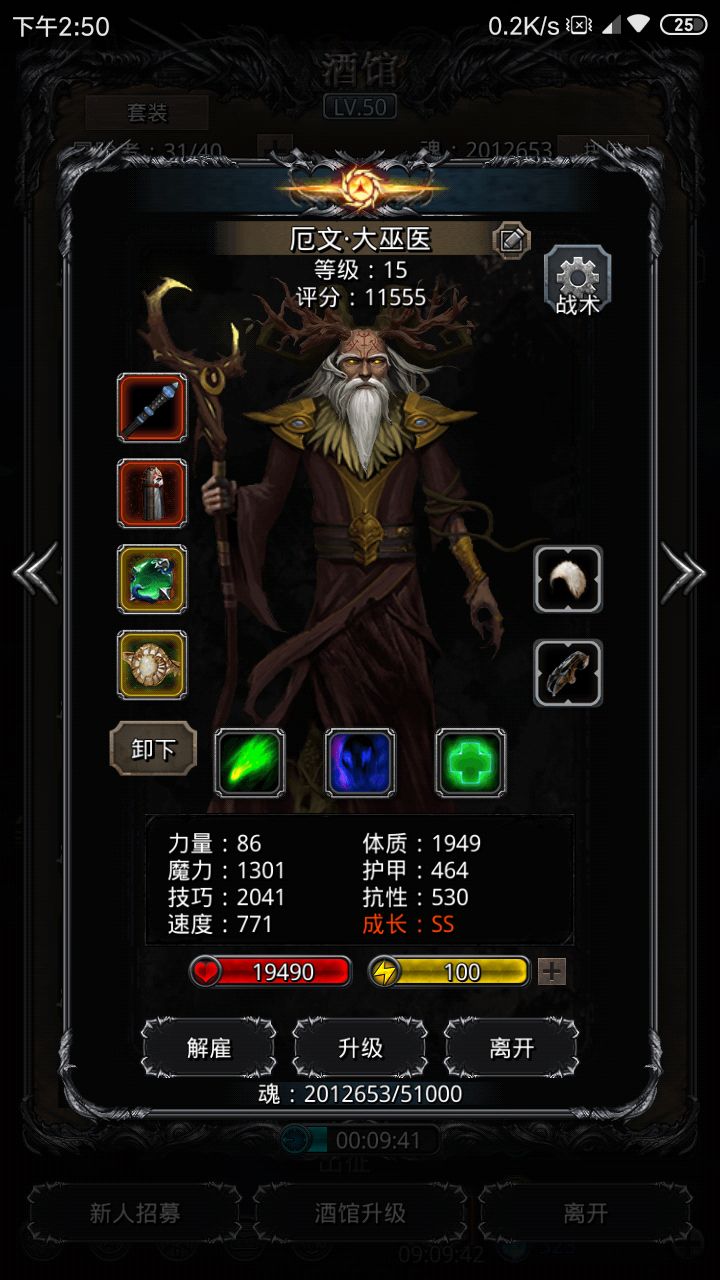
Task: Open the 战术 tactics settings
Action: pyautogui.click(x=577, y=281)
